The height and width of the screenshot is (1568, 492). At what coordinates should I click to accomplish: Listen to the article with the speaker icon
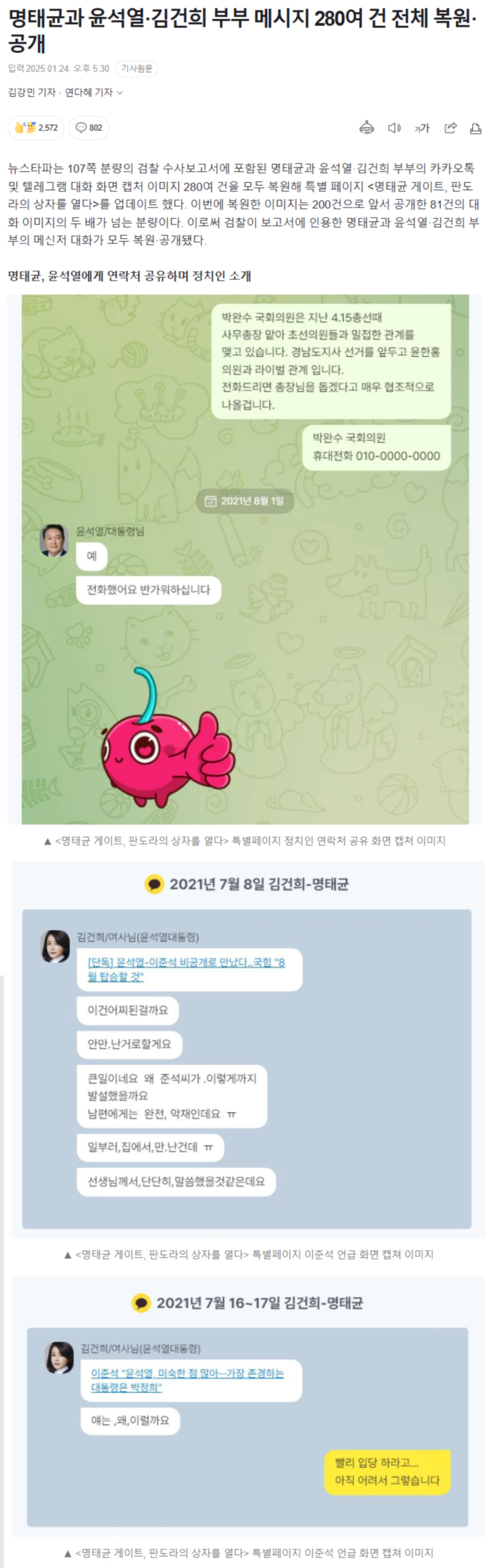(x=394, y=127)
